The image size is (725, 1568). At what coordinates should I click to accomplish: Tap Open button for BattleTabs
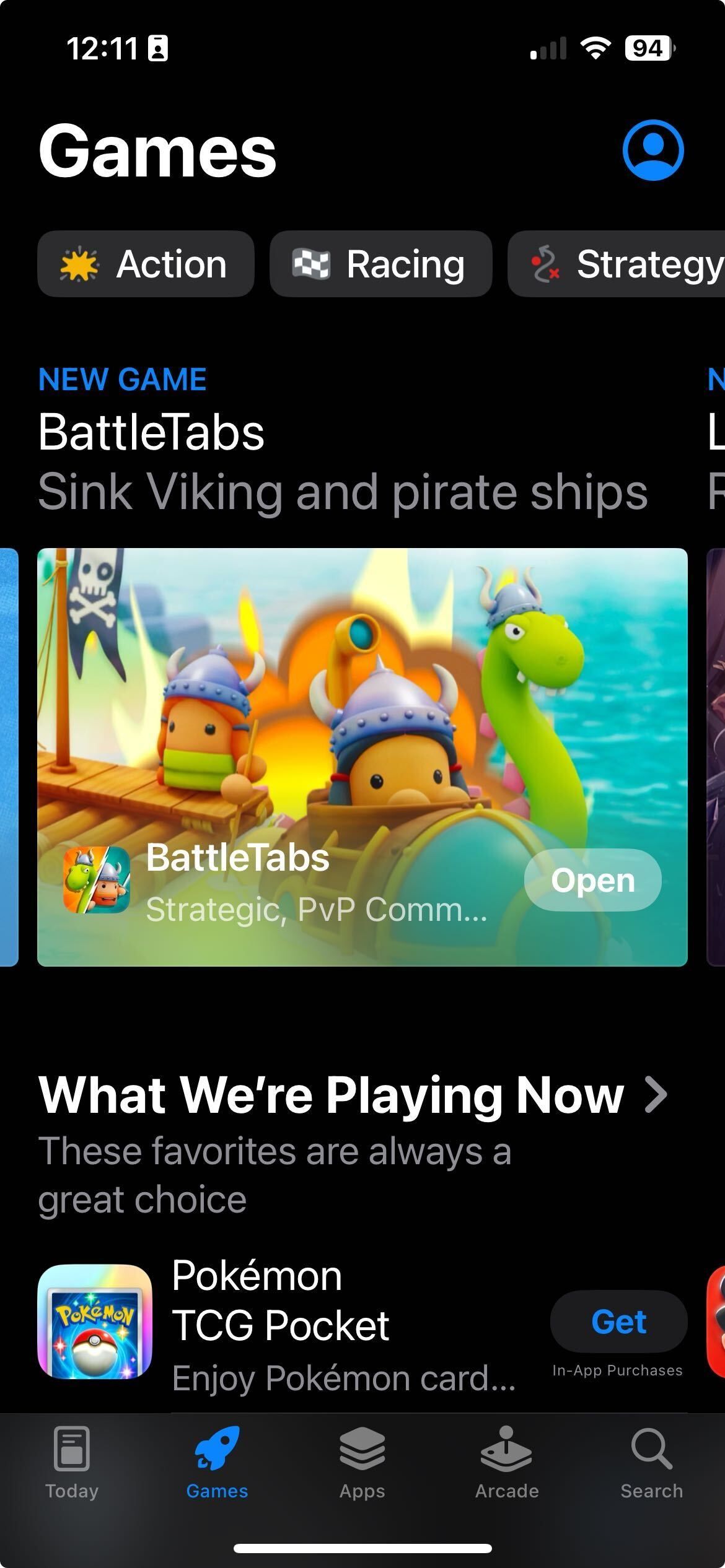pyautogui.click(x=592, y=880)
